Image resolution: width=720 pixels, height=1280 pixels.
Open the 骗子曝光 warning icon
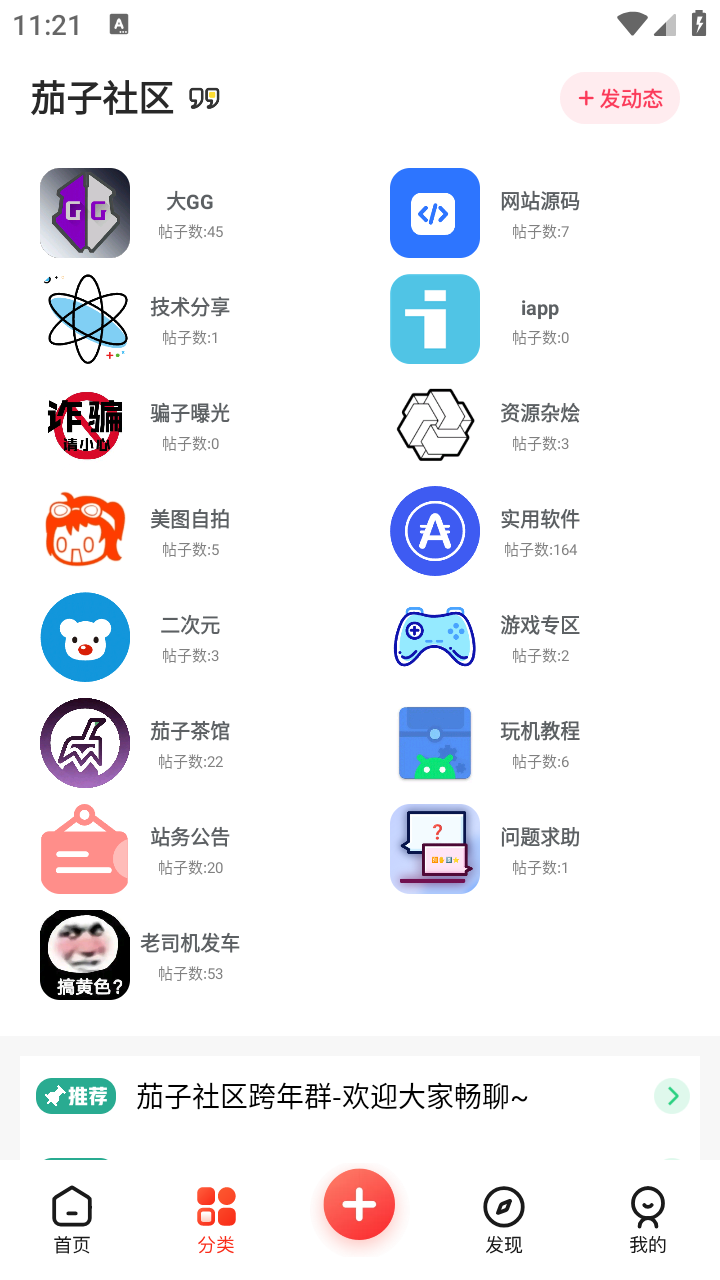(84, 425)
